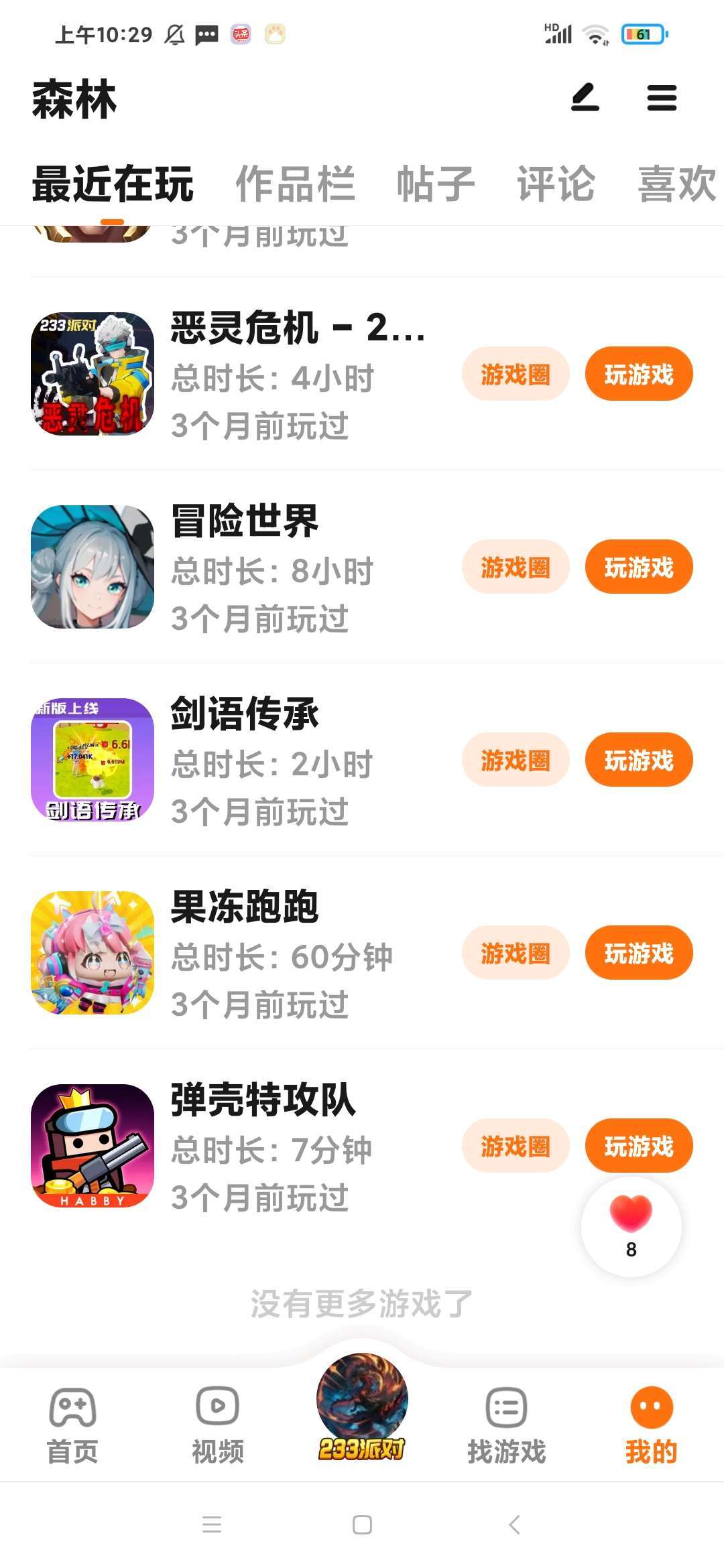Image resolution: width=724 pixels, height=1568 pixels.
Task: Start 果冻跑跑 via 玩游戏
Action: [639, 953]
